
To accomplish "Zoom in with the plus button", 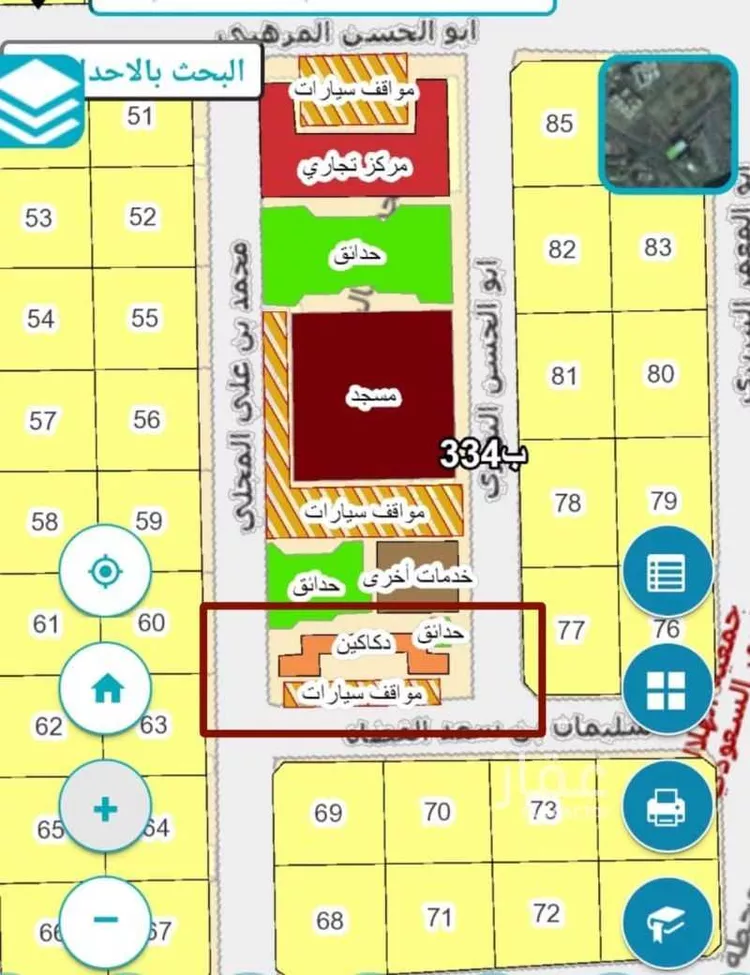I will click(105, 808).
